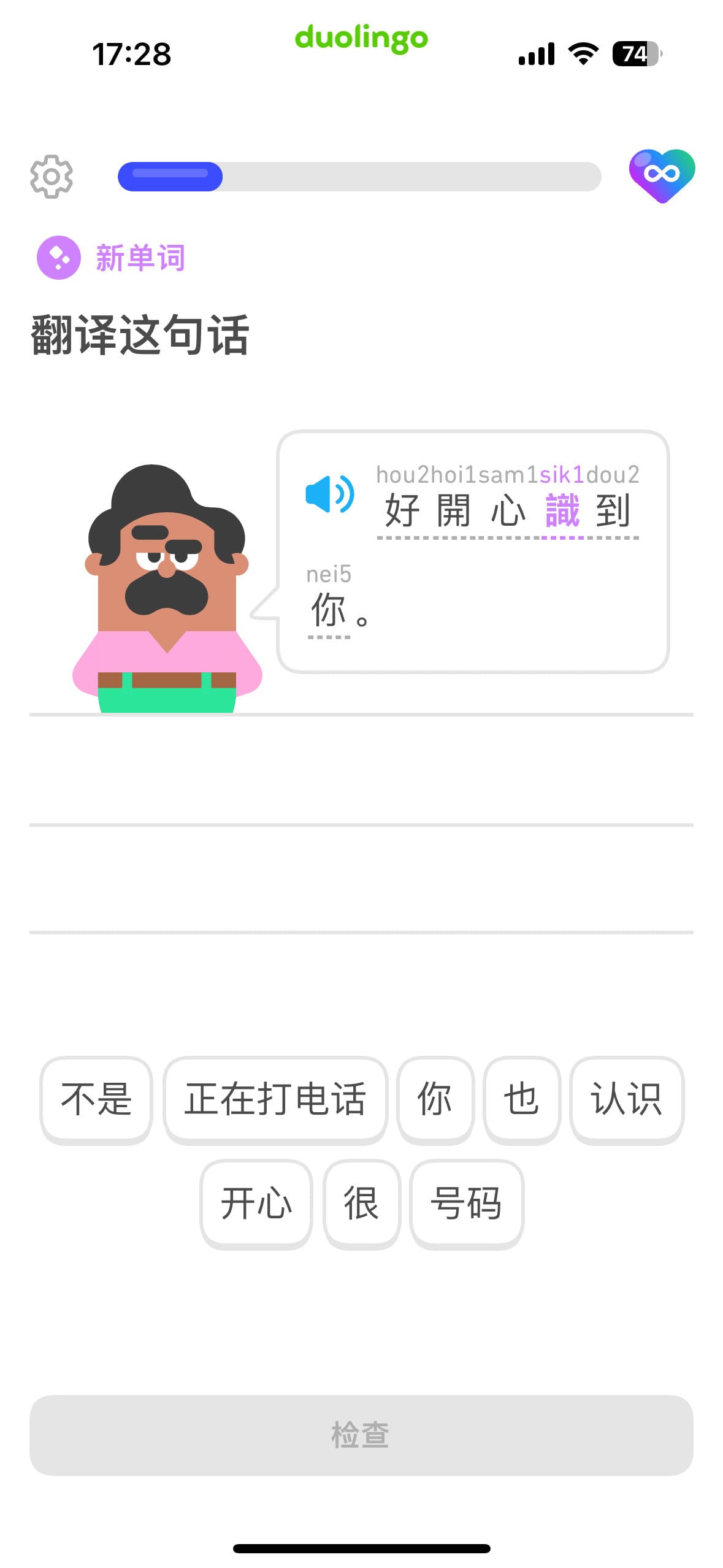Add the word tile 也
Screen dimensions: 723x1568
(x=521, y=1099)
